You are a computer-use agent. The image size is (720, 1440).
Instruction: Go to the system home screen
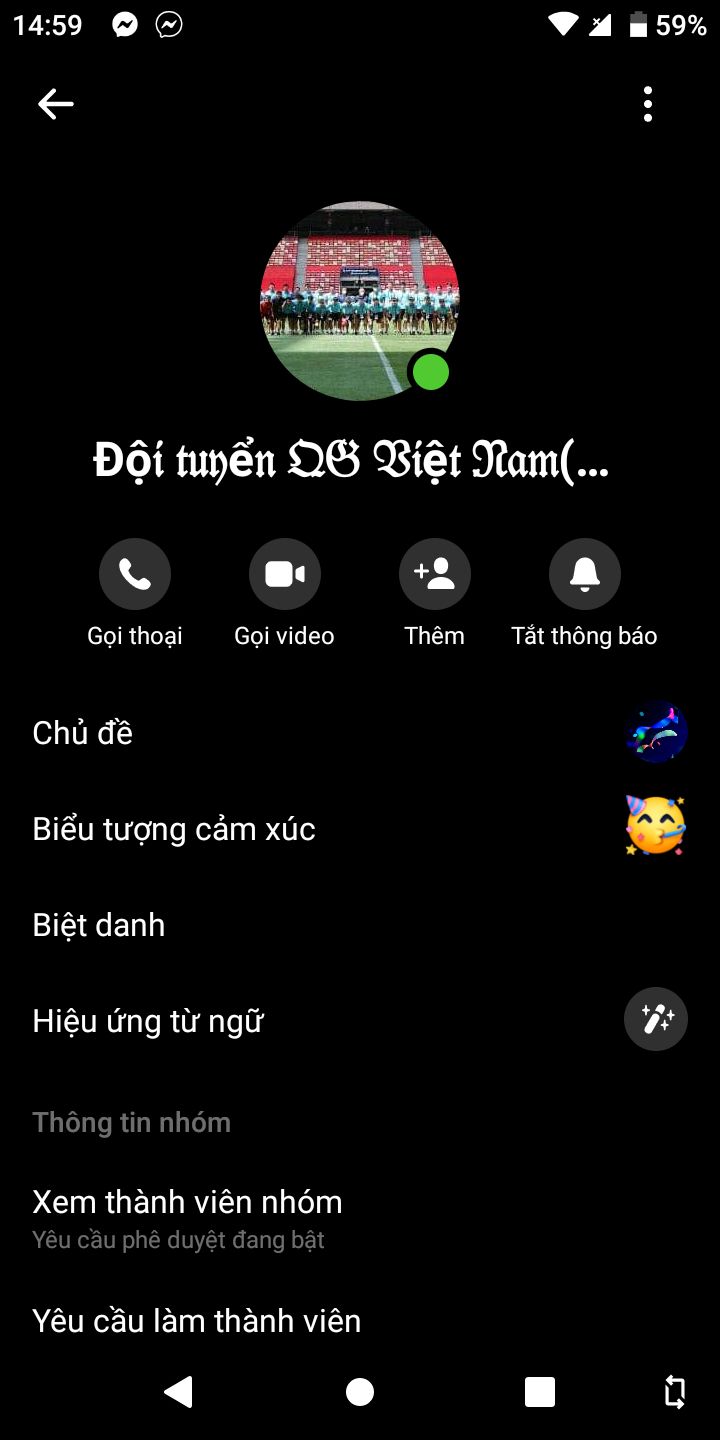[360, 1392]
